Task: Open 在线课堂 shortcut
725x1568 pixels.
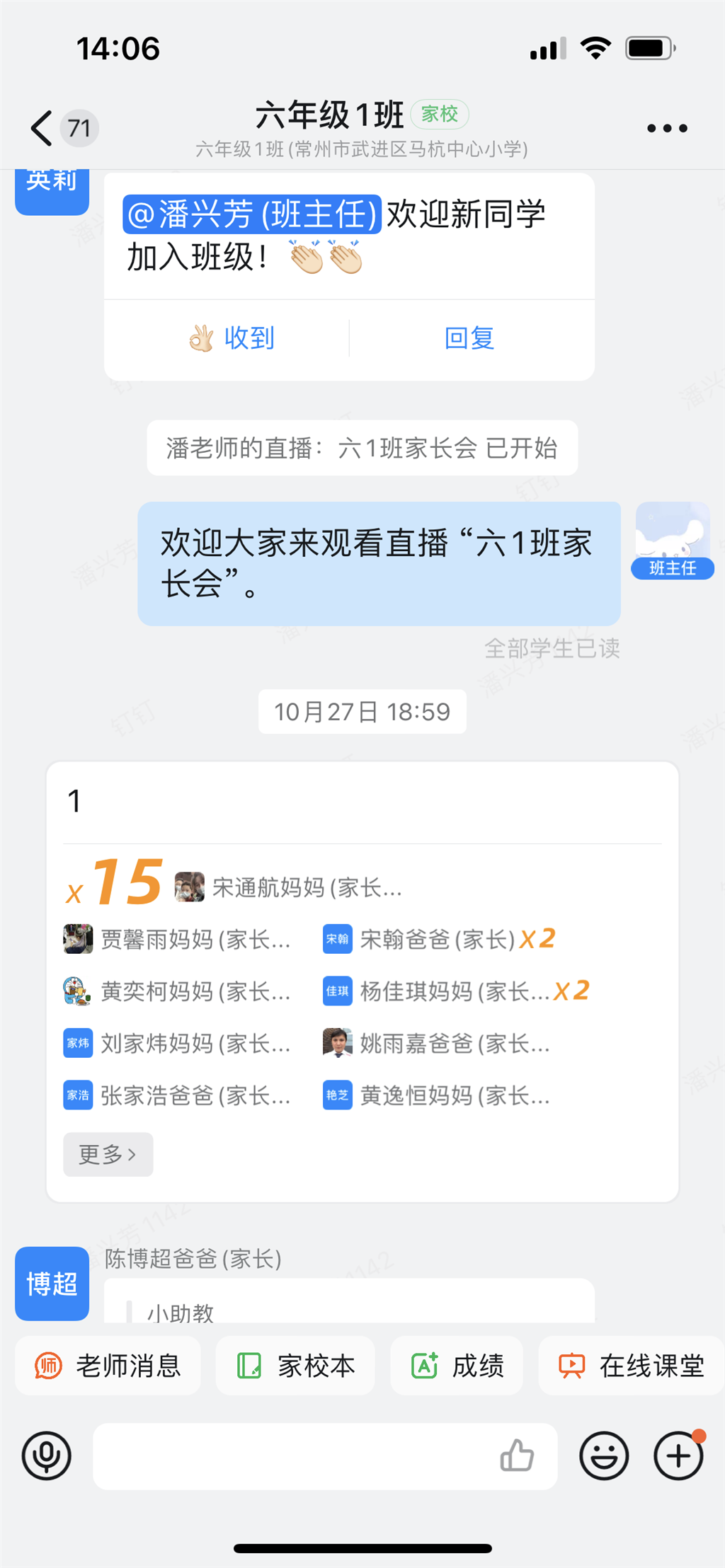Action: (x=632, y=1366)
